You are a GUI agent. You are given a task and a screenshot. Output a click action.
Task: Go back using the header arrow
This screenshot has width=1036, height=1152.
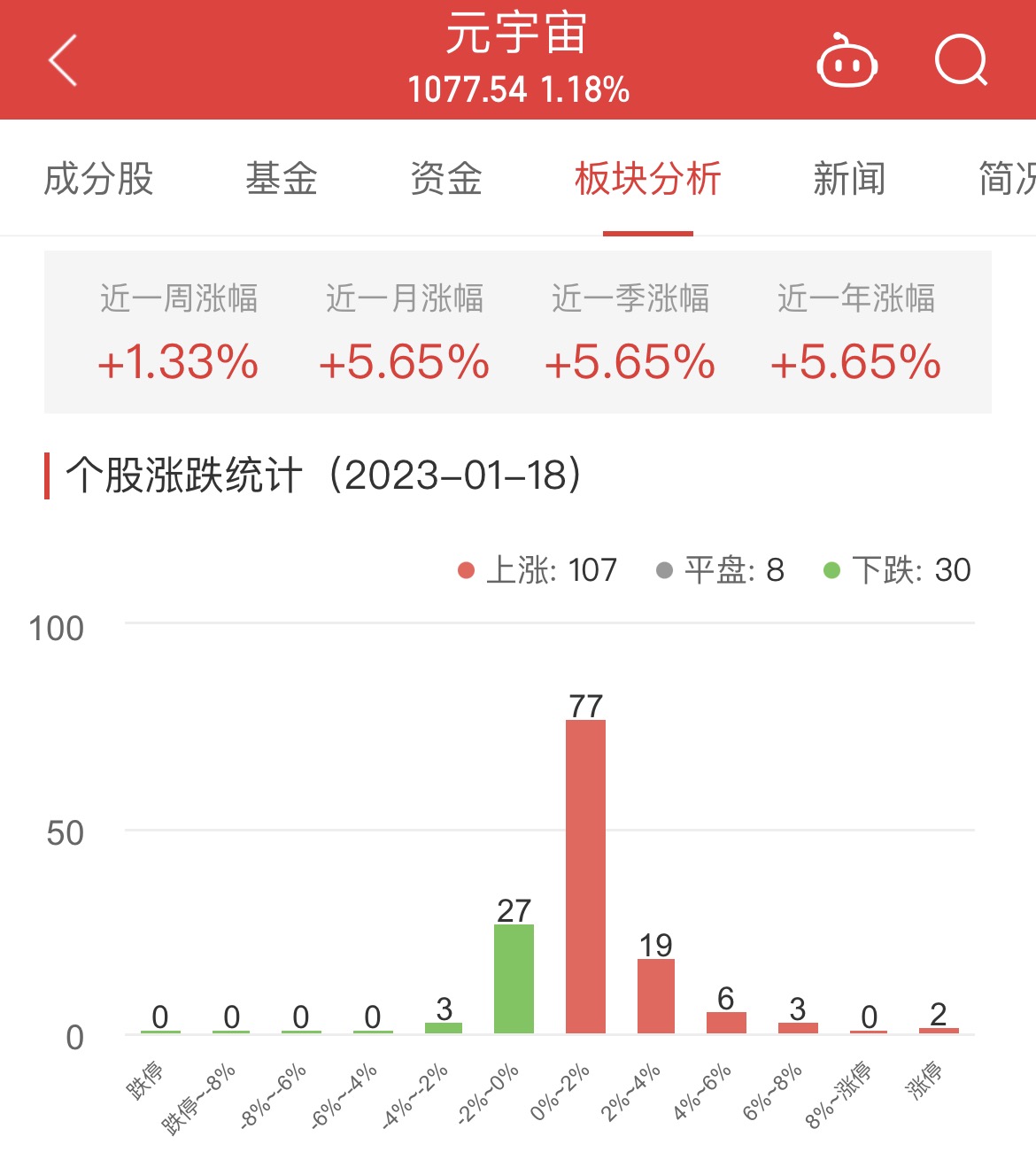pyautogui.click(x=63, y=61)
